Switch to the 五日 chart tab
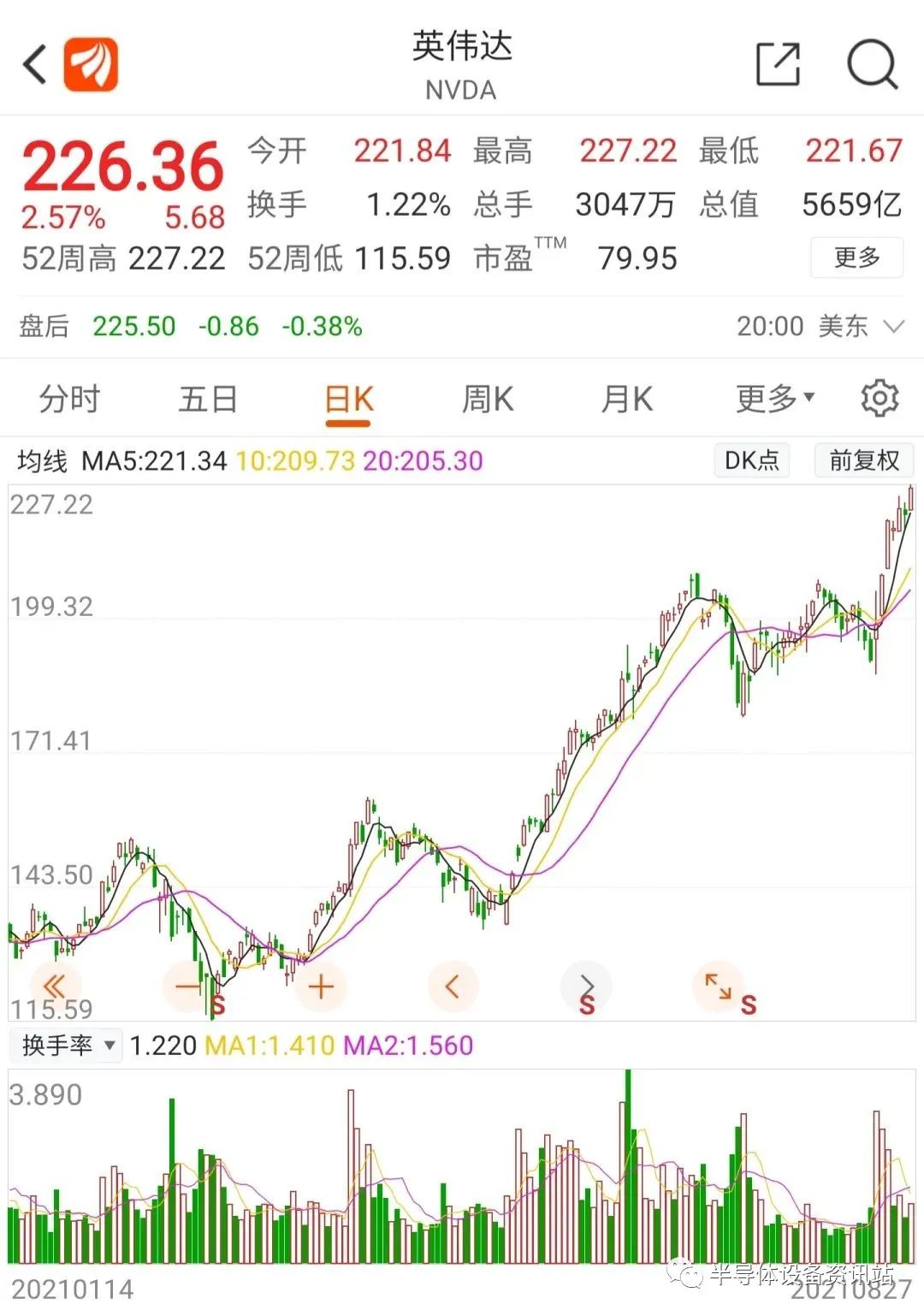The width and height of the screenshot is (924, 1316). click(208, 399)
